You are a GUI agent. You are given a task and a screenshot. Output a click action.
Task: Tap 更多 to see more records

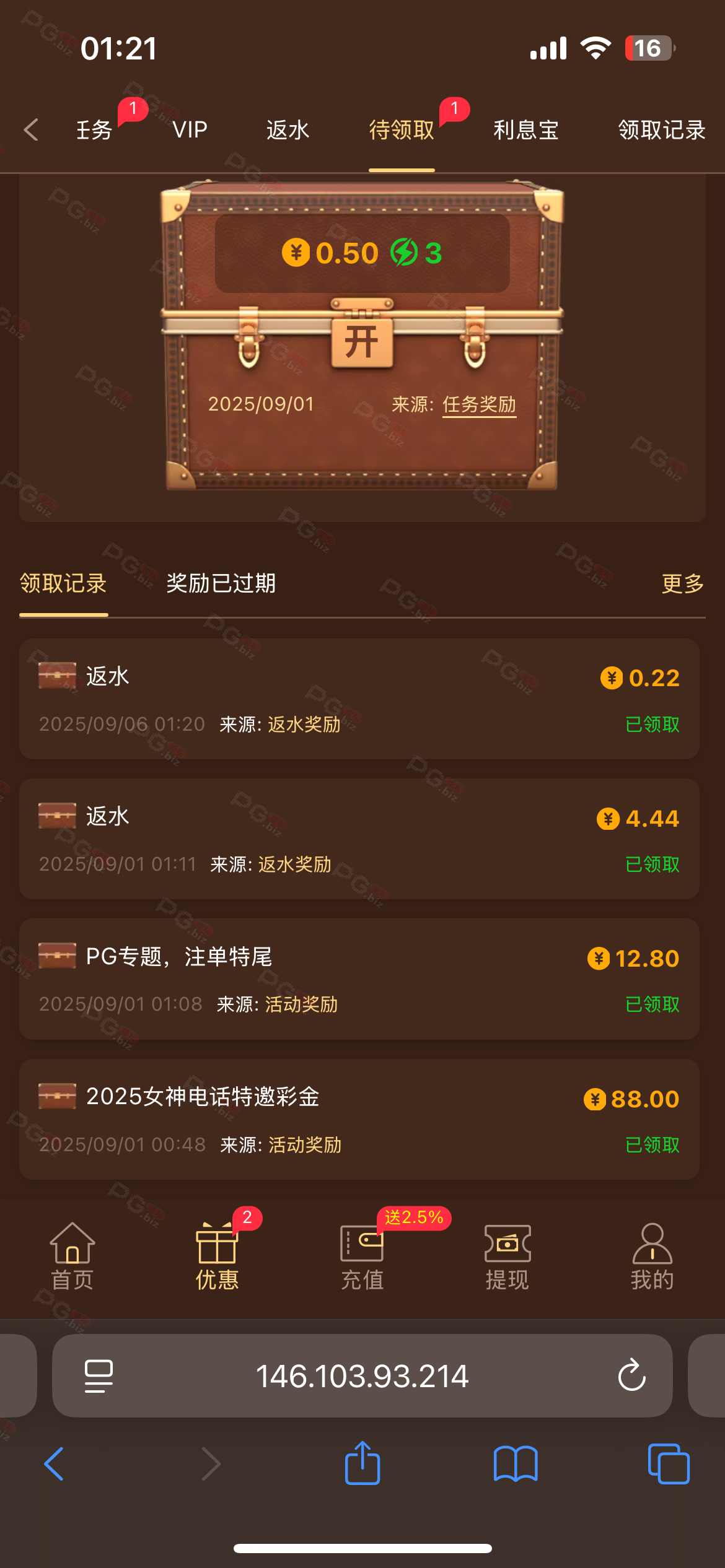[x=682, y=583]
